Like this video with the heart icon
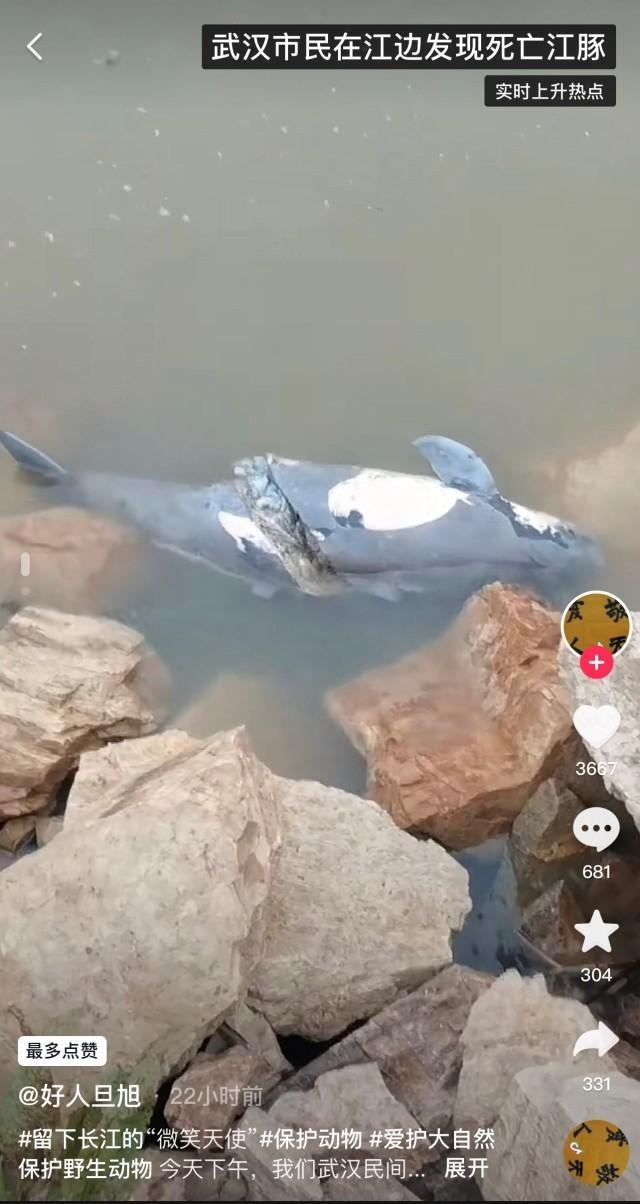Screen dimensions: 640x1204 596,726
